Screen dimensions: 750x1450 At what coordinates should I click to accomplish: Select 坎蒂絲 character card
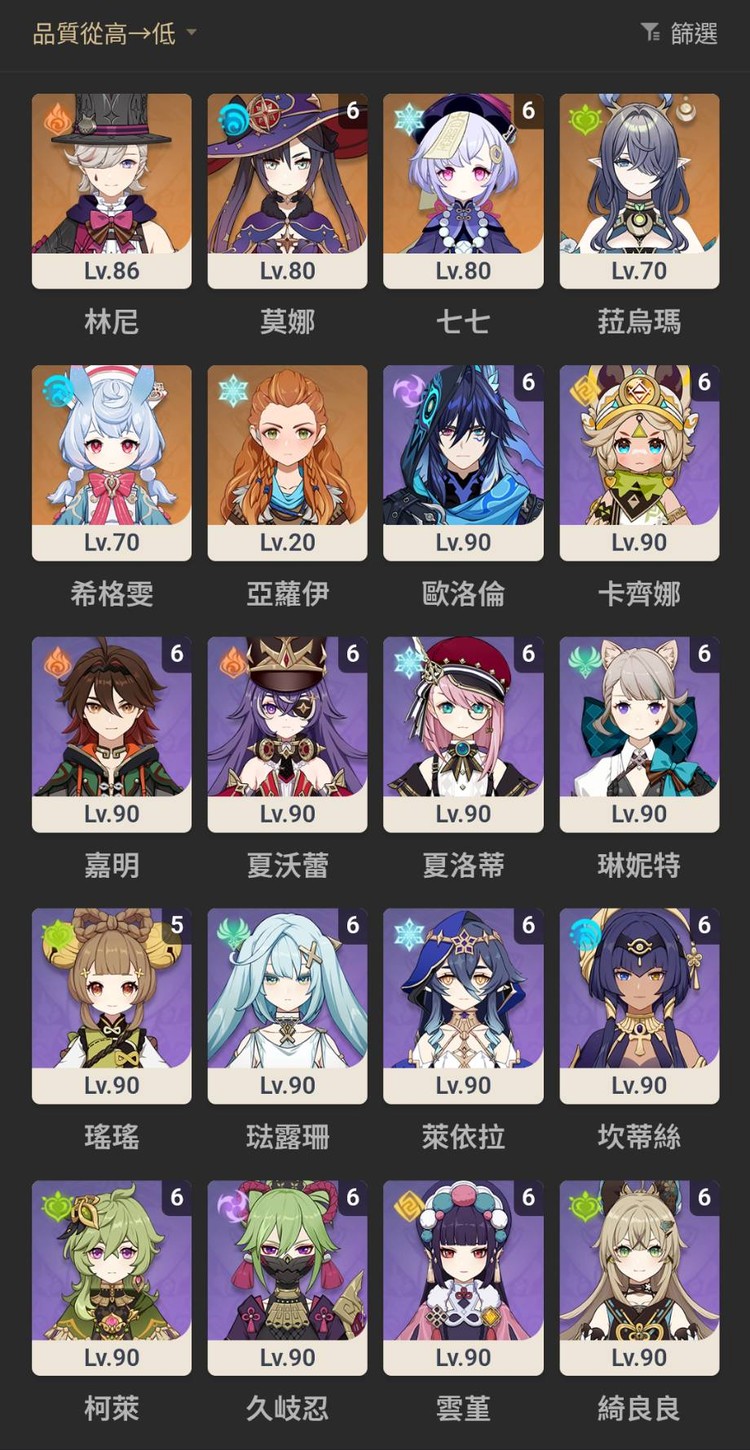(639, 1006)
